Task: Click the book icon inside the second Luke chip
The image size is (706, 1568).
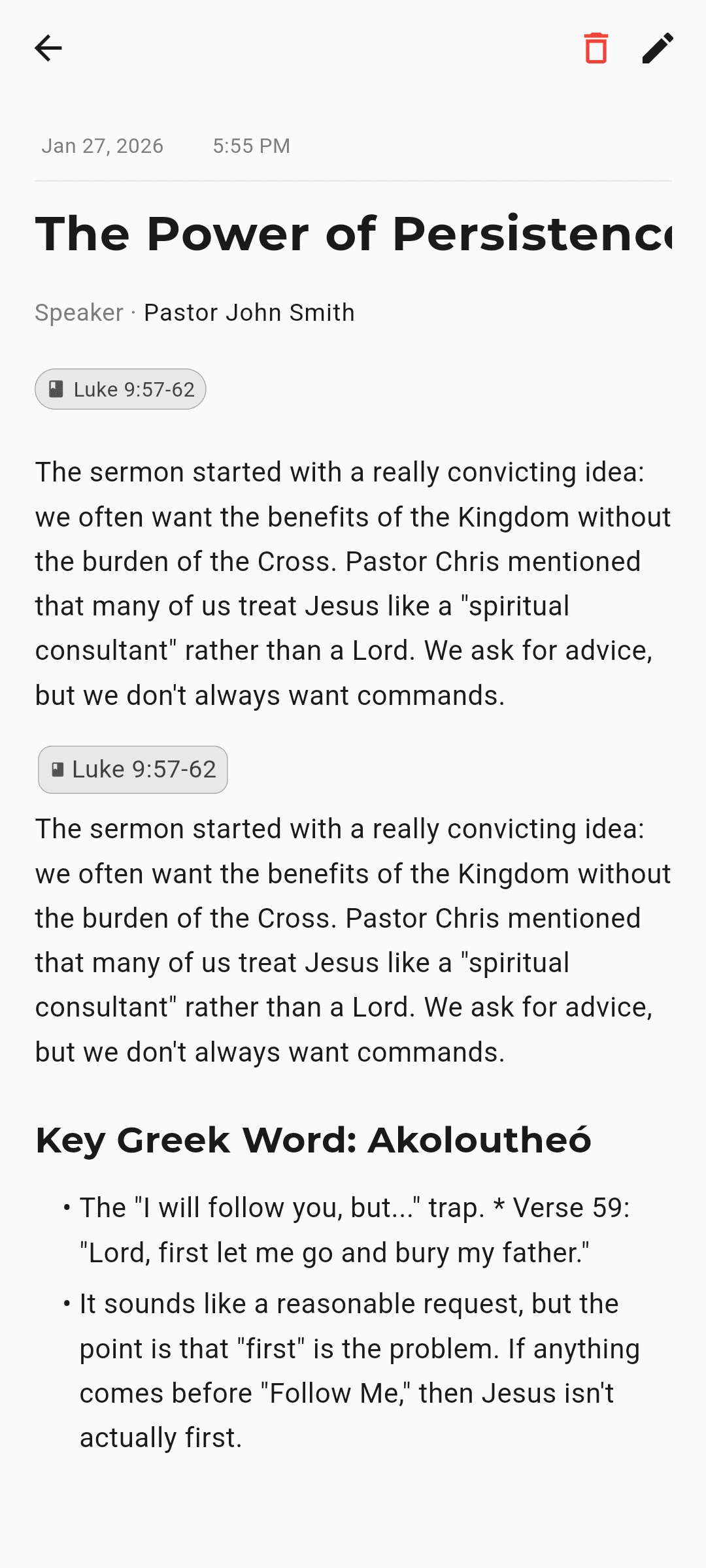Action: pyautogui.click(x=57, y=768)
